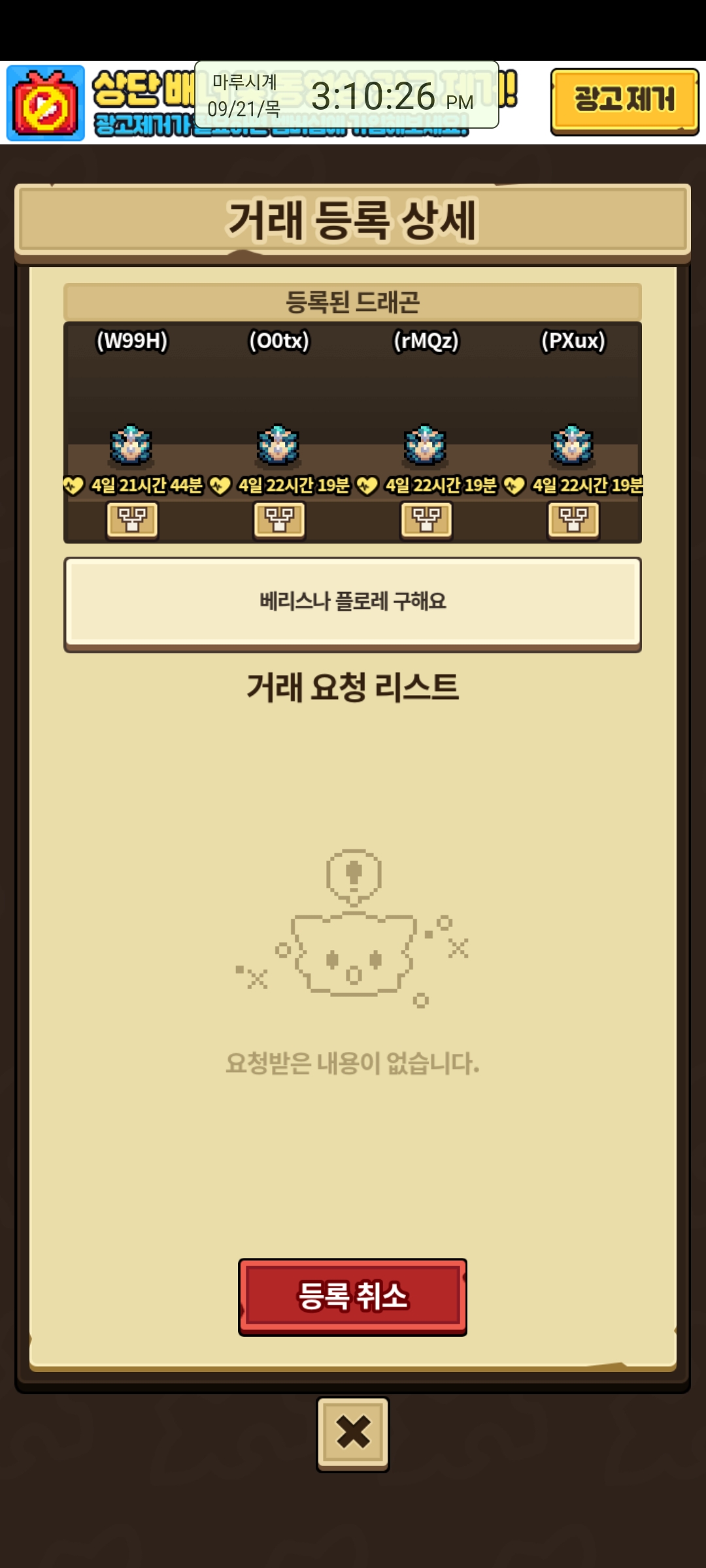Viewport: 706px width, 1568px height.
Task: Open family tree icon under dragon rMQz
Action: pos(426,521)
